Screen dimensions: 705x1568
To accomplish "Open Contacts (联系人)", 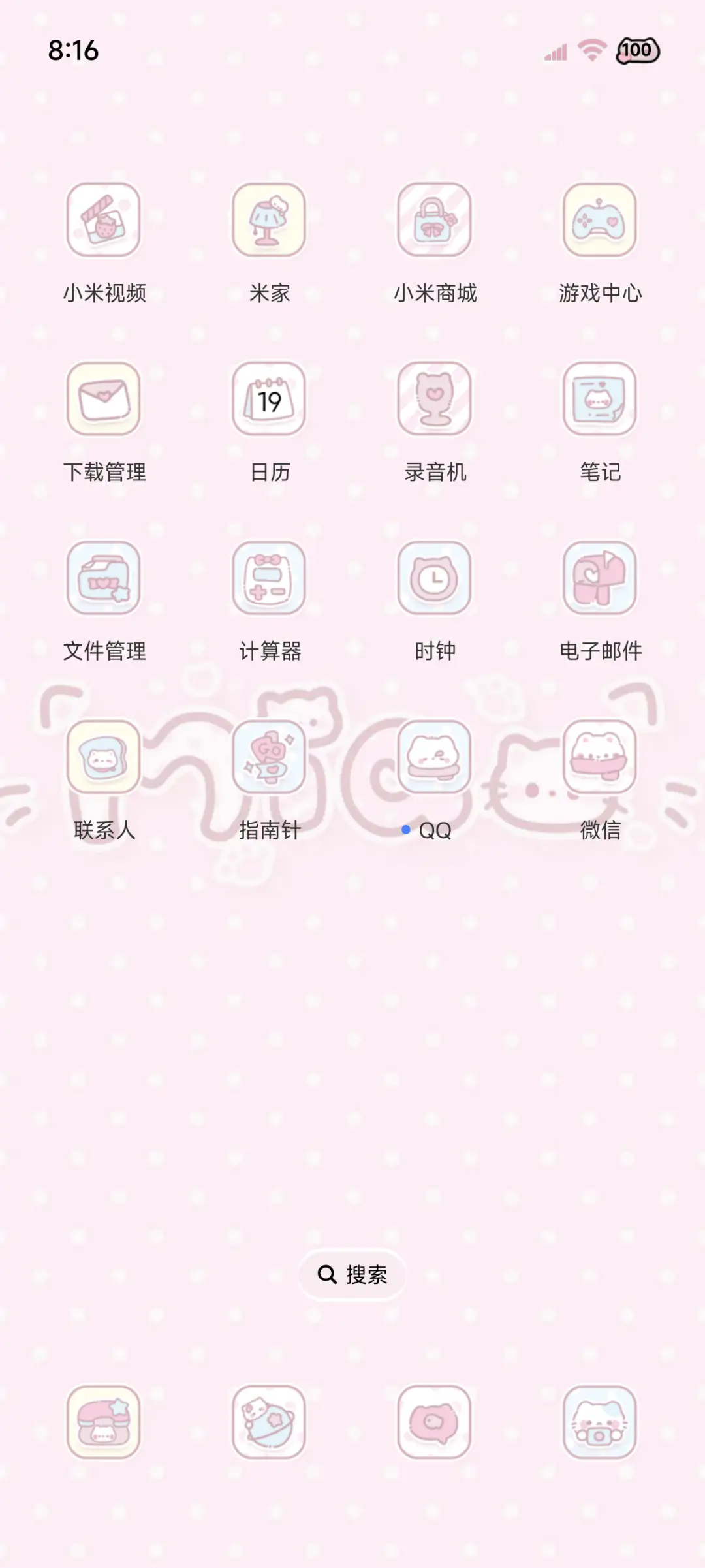I will coord(104,757).
